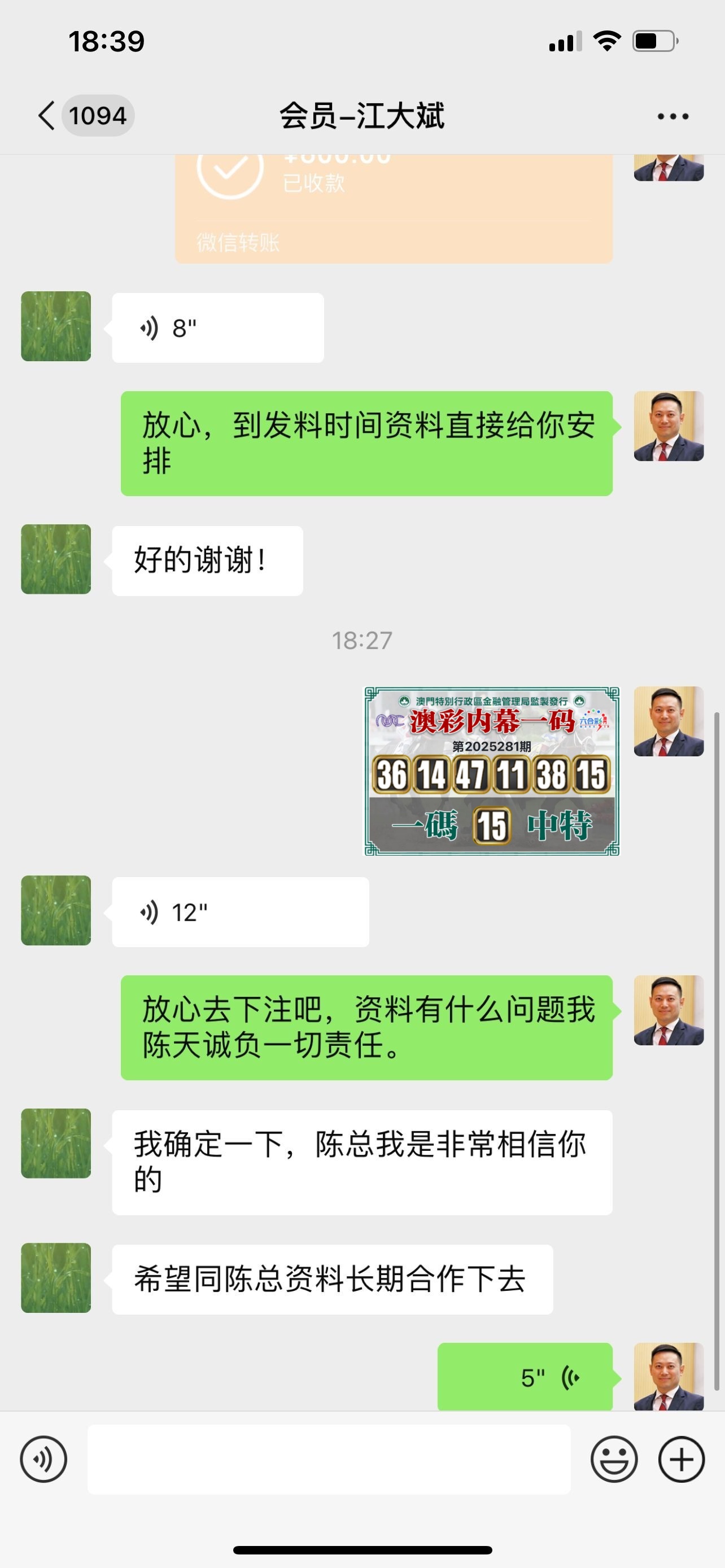Viewport: 725px width, 1568px height.
Task: View the green grass avatar's profile beside 好的谢谢
Action: click(x=56, y=559)
